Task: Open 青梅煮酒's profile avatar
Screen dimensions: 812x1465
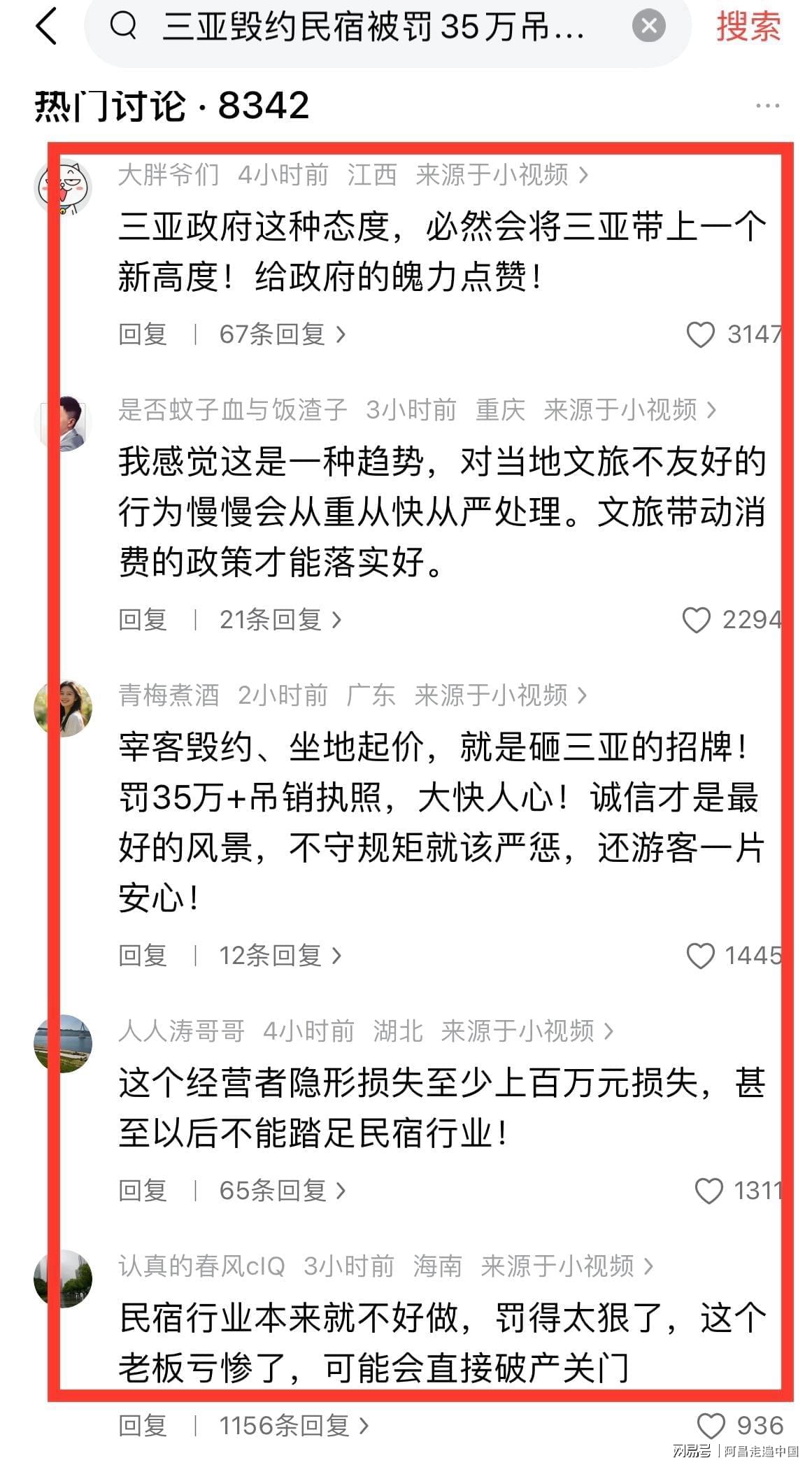Action: 63,707
